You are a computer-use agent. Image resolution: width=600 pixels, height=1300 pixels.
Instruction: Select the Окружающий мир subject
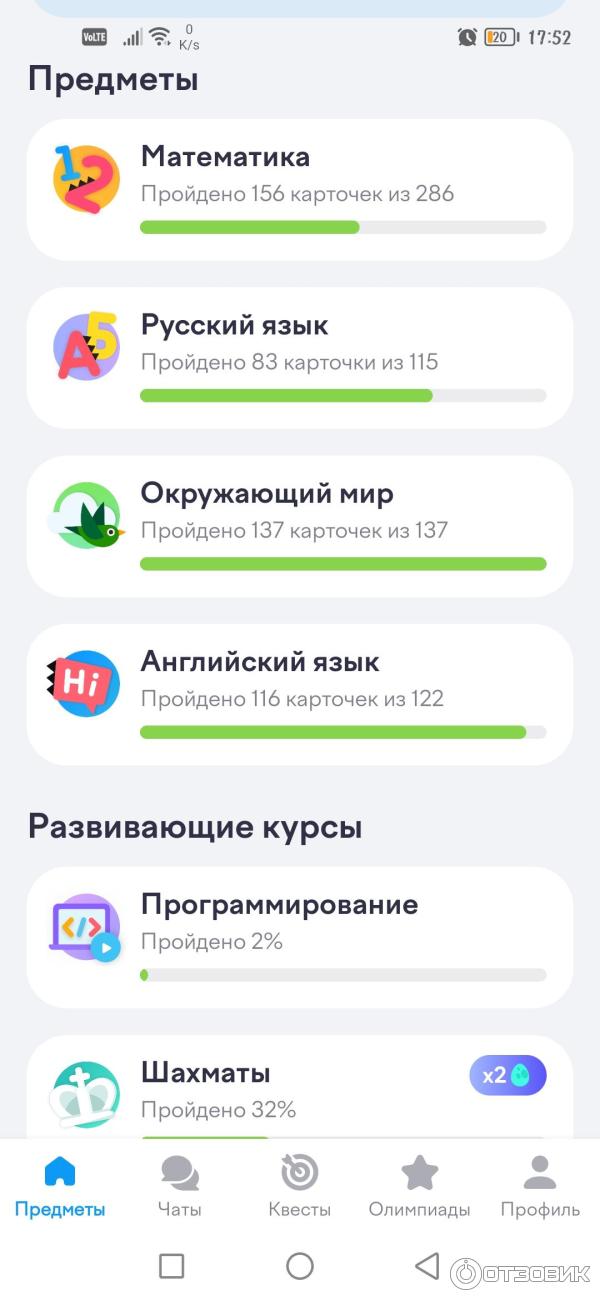coord(300,526)
